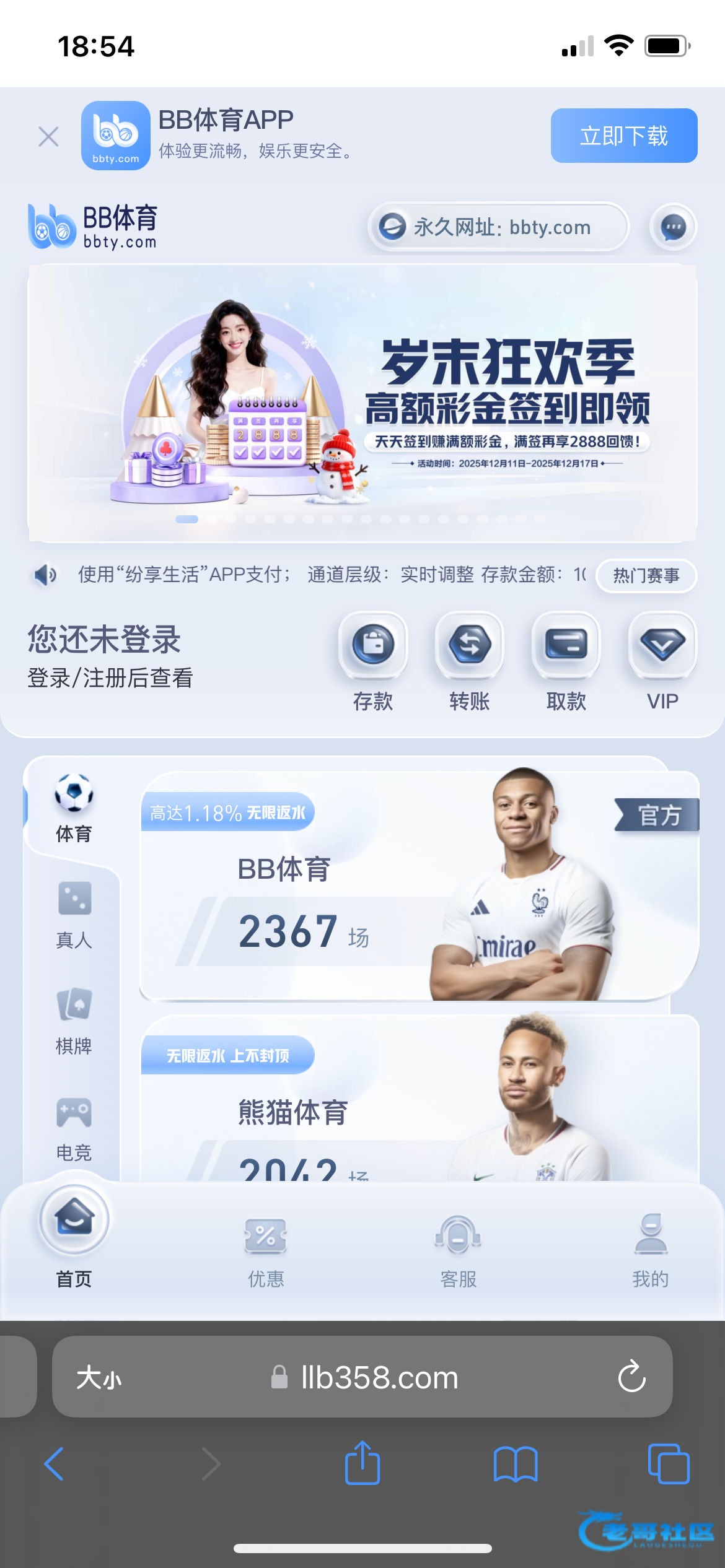Dismiss the BB体育APP download banner
The image size is (725, 1568).
click(x=48, y=136)
